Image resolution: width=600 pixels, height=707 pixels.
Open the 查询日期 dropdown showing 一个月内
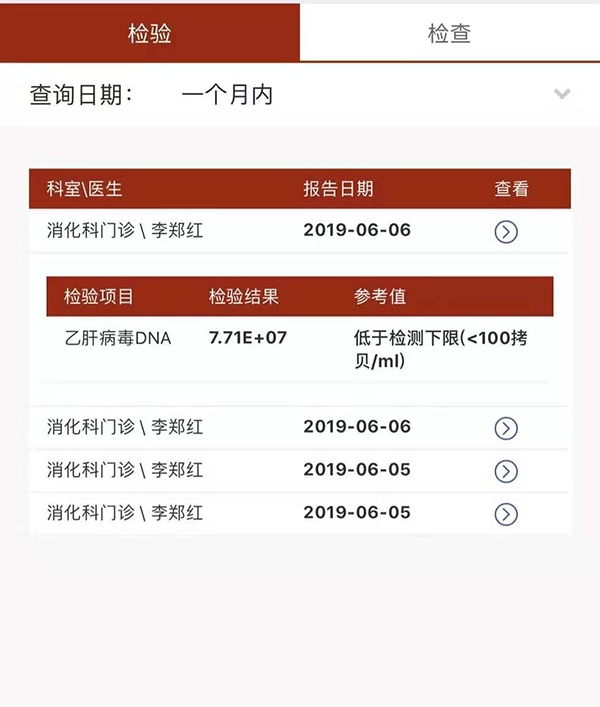(x=561, y=95)
